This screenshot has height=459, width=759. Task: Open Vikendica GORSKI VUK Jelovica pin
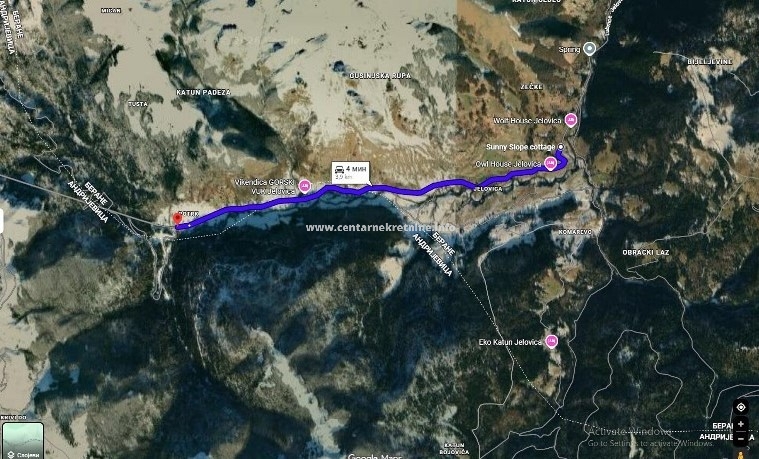(x=305, y=184)
